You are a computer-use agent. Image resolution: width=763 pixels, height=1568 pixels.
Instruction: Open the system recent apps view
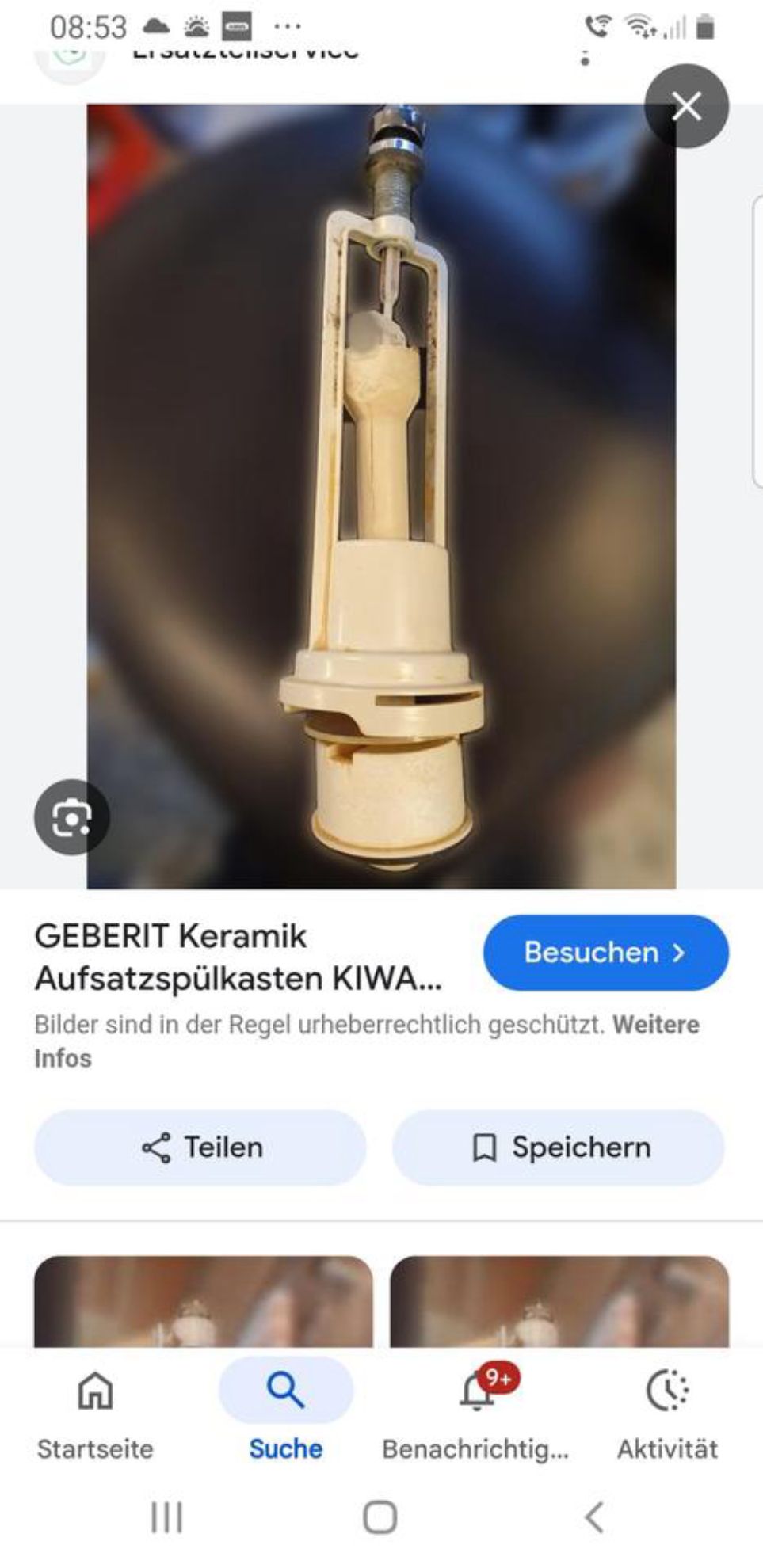[x=166, y=1517]
